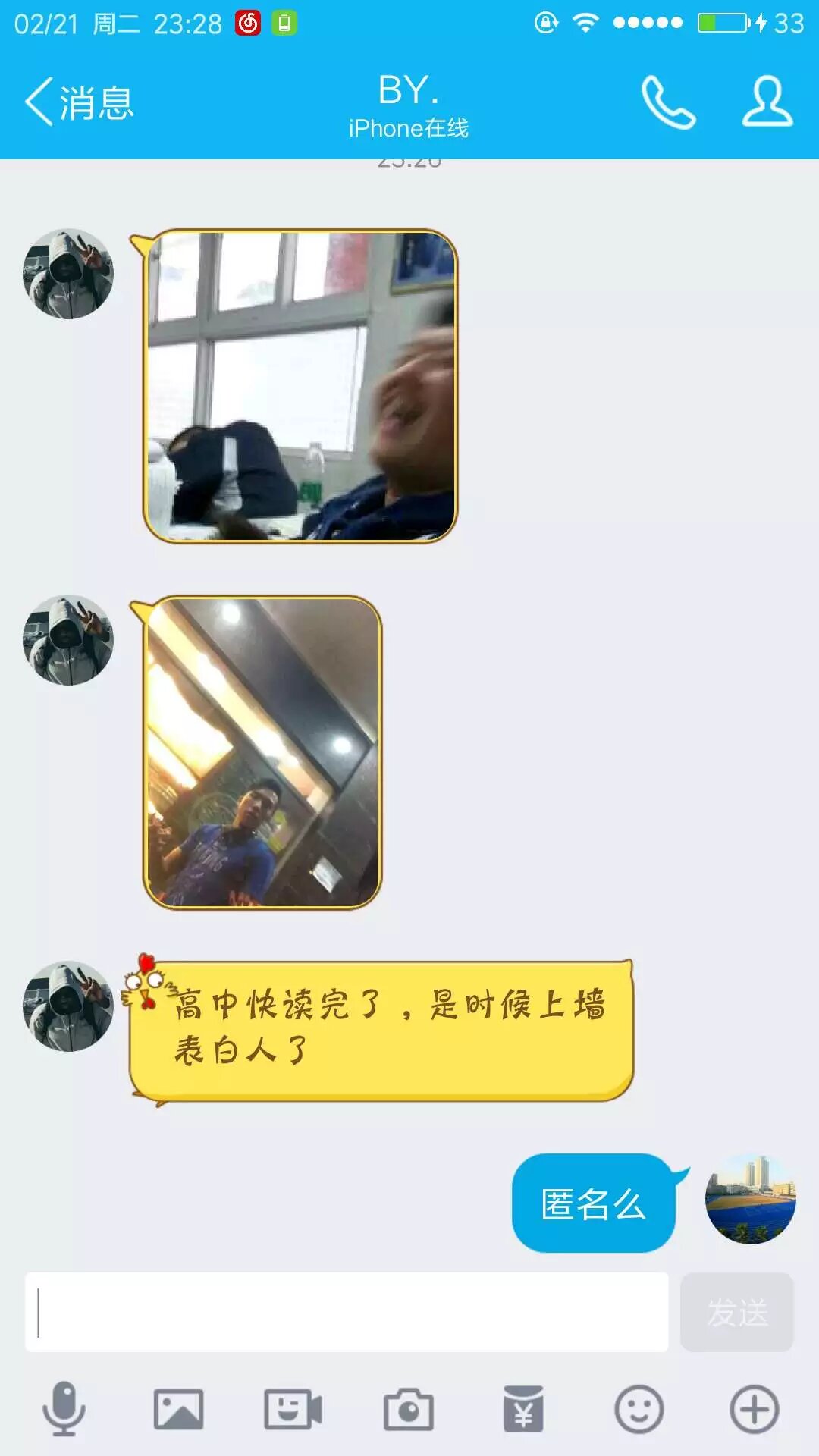Screen dimensions: 819x1456
Task: Open BY.'s contact profile
Action: point(767,102)
